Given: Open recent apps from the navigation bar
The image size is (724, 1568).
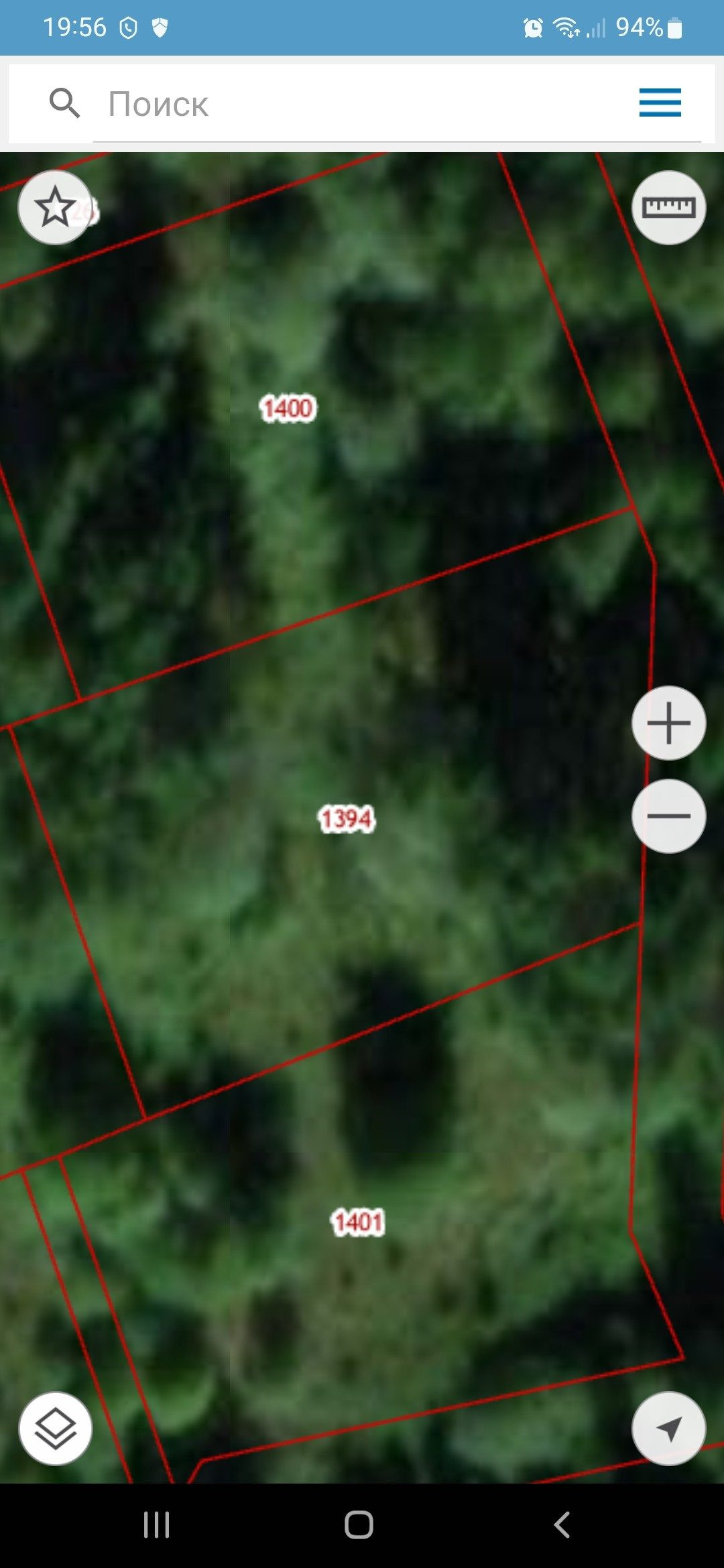Looking at the screenshot, I should tap(156, 1524).
